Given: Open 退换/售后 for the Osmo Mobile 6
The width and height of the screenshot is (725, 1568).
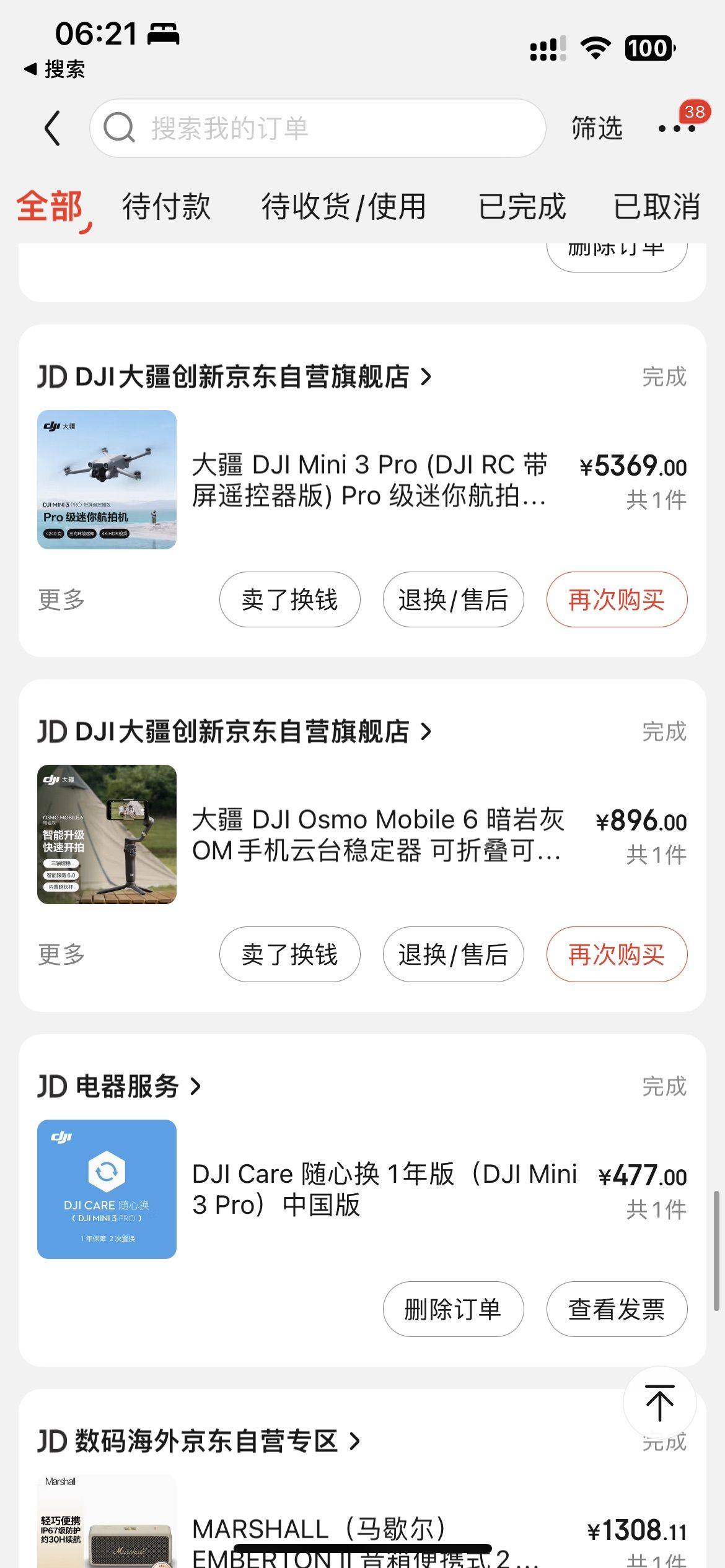Looking at the screenshot, I should pos(453,954).
